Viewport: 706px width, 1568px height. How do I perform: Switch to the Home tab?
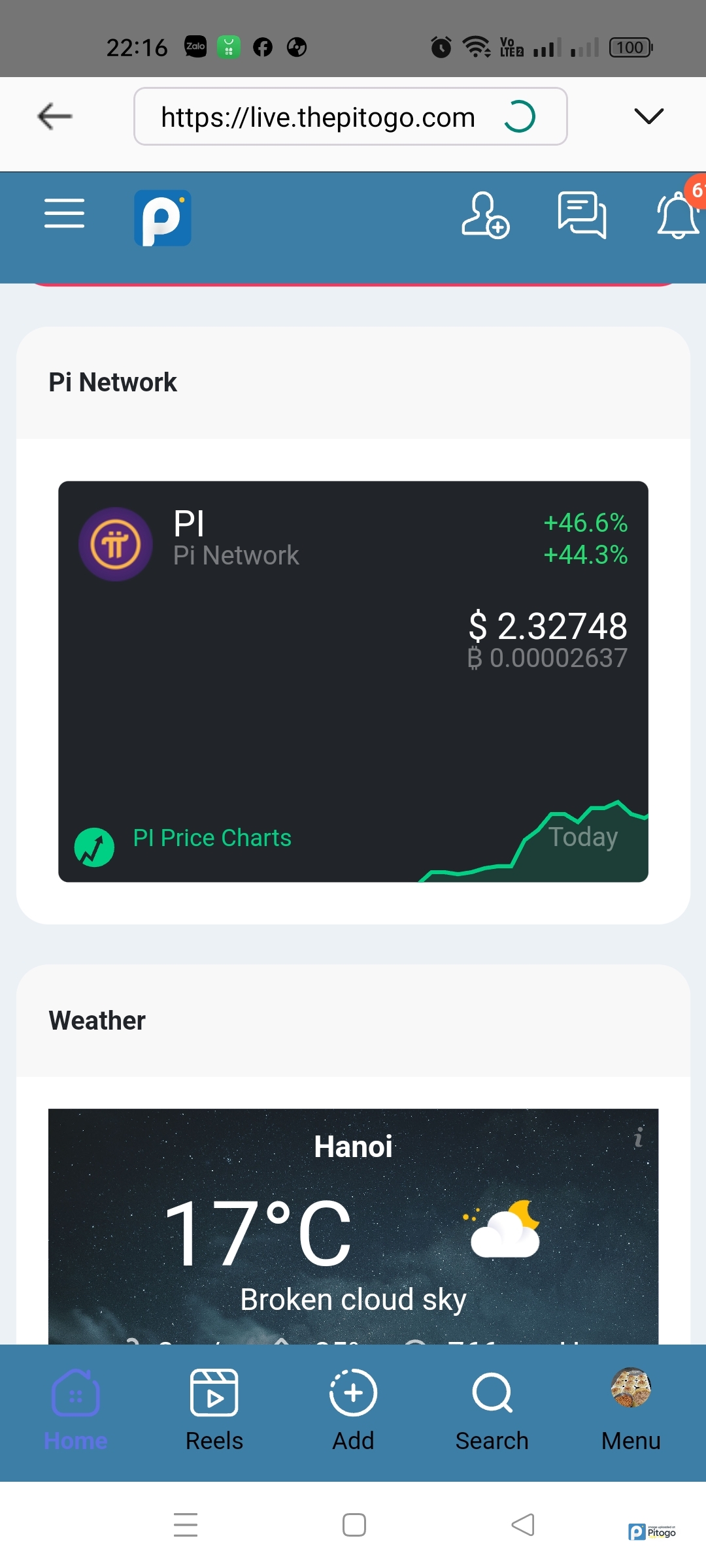point(75,1408)
